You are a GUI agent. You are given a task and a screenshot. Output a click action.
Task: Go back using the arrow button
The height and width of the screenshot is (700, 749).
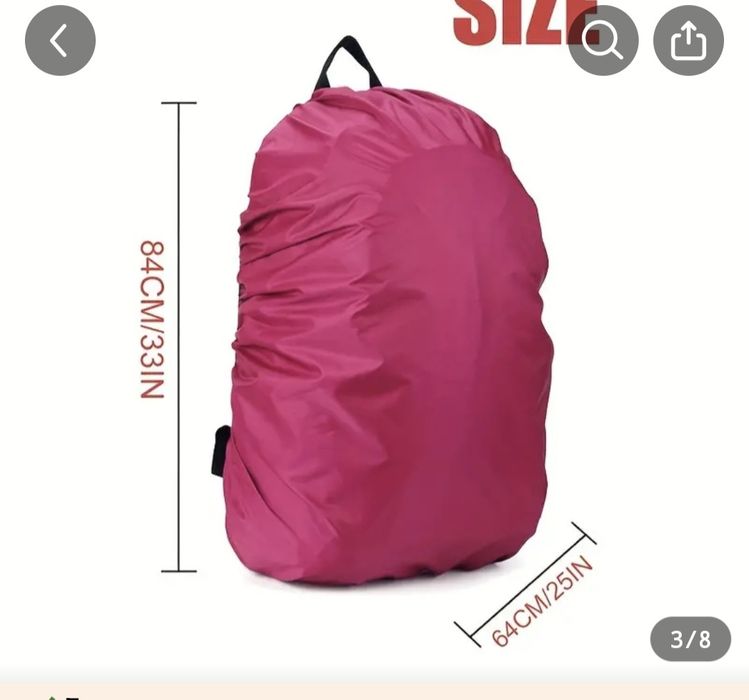click(x=60, y=41)
